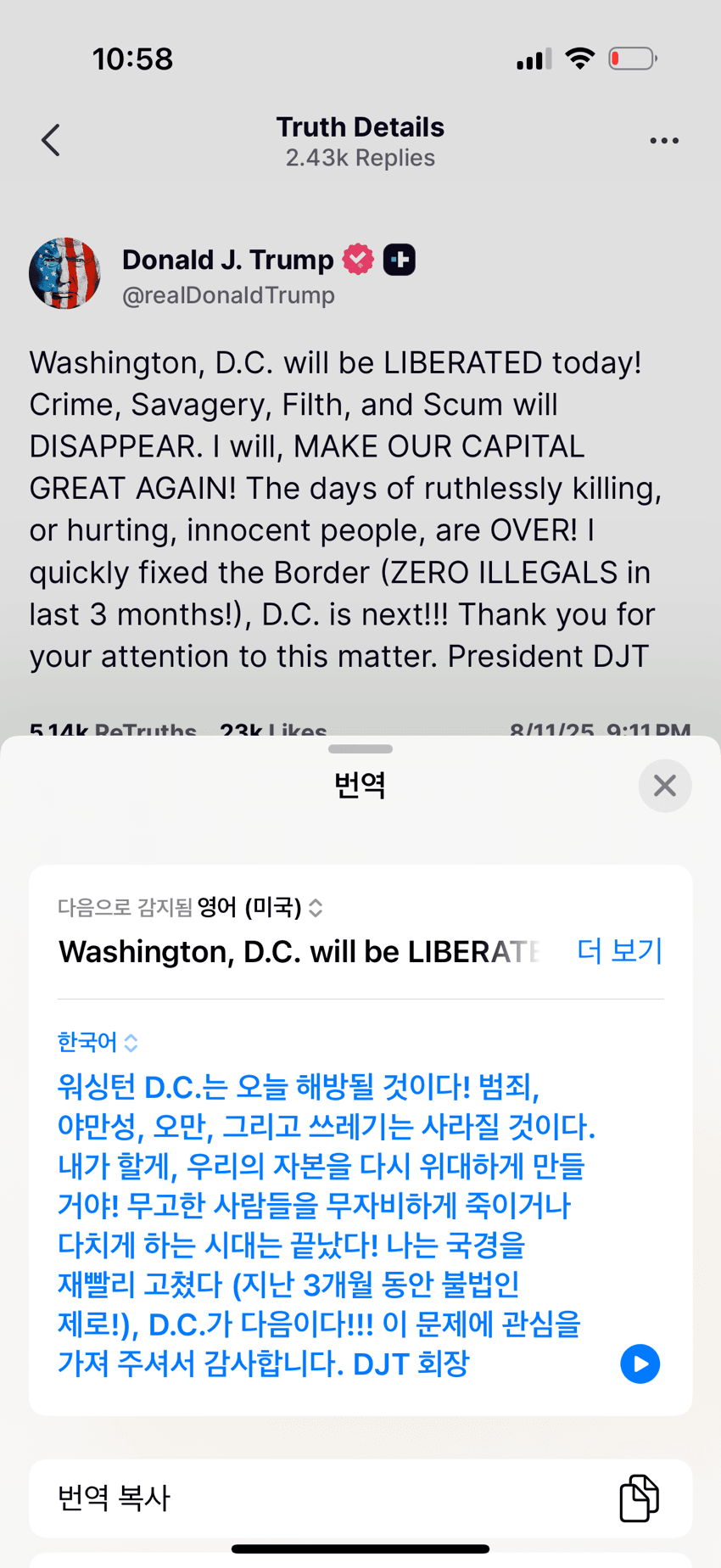Screen dimensions: 721x1568
Task: Open the ellipsis options menu
Action: tap(664, 140)
